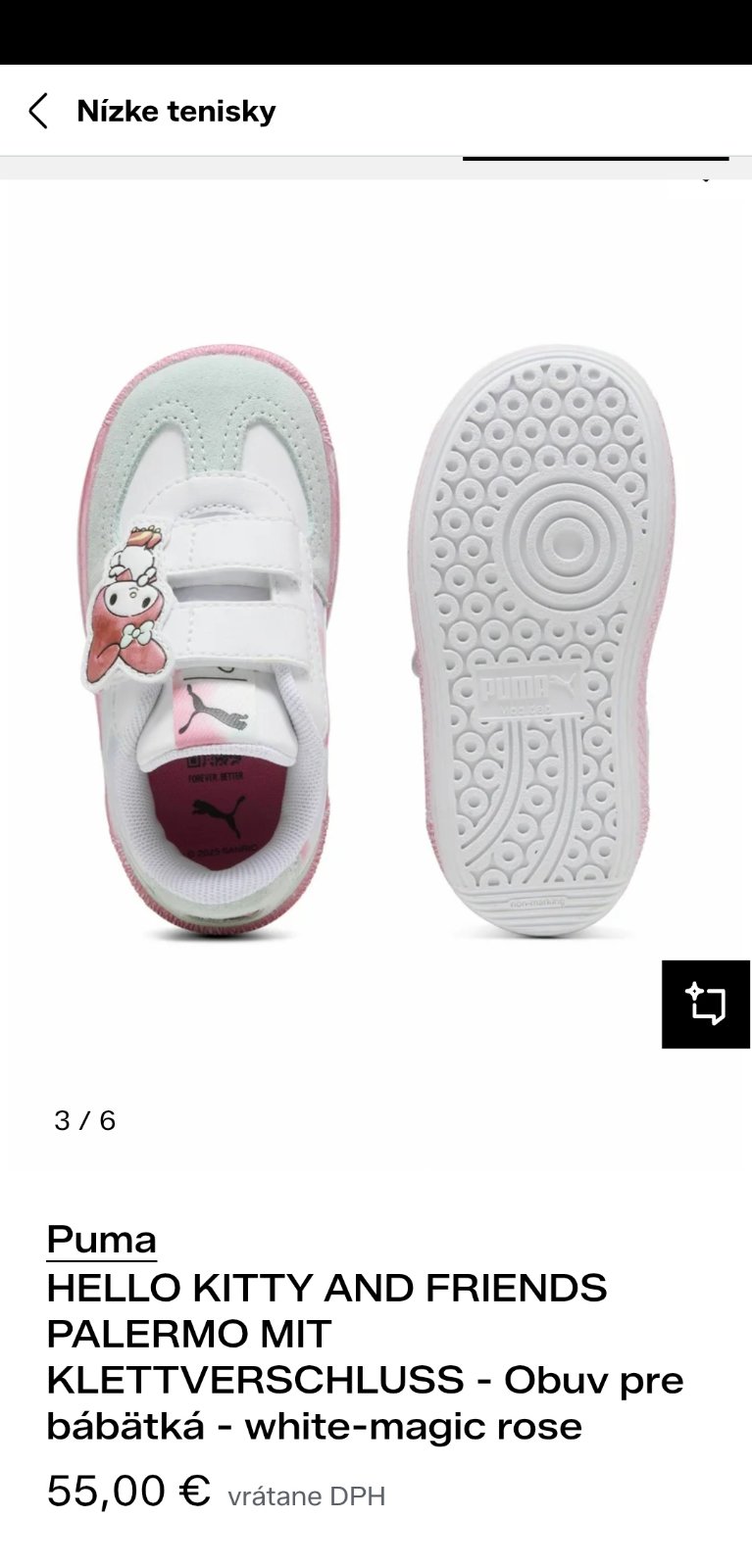The height and width of the screenshot is (1568, 752).
Task: Open the similar items image search button
Action: (x=705, y=1004)
